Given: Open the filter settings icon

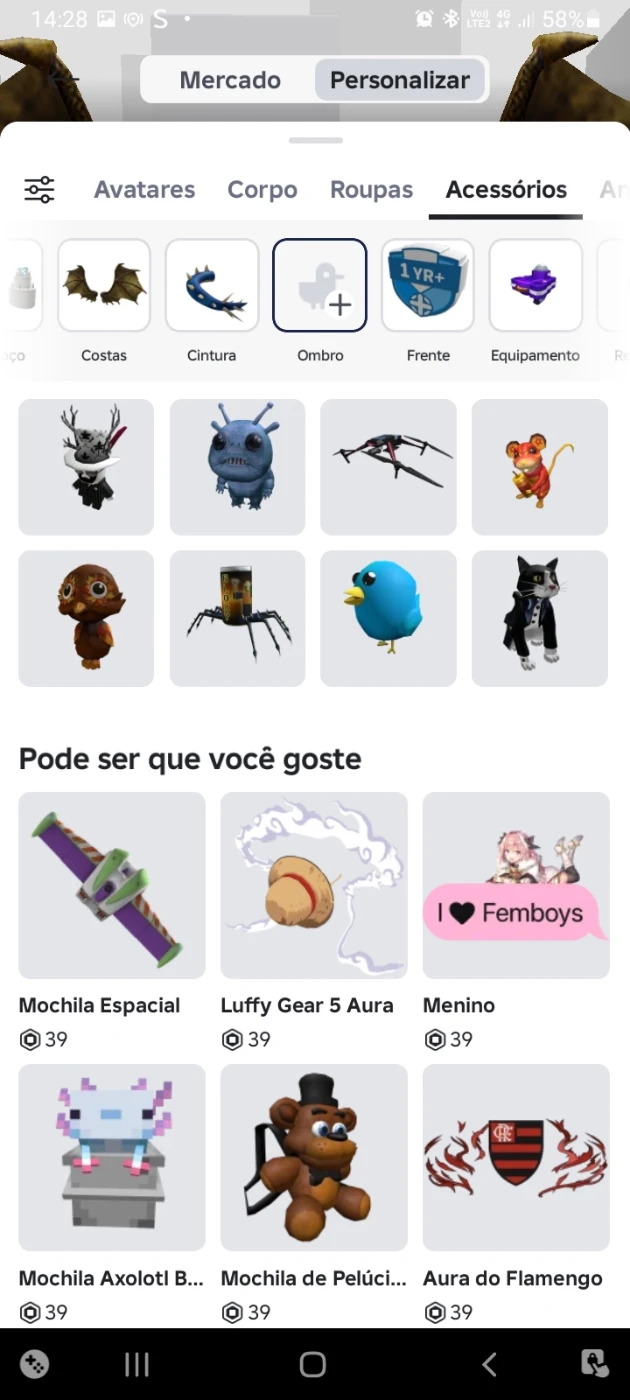Looking at the screenshot, I should [40, 190].
